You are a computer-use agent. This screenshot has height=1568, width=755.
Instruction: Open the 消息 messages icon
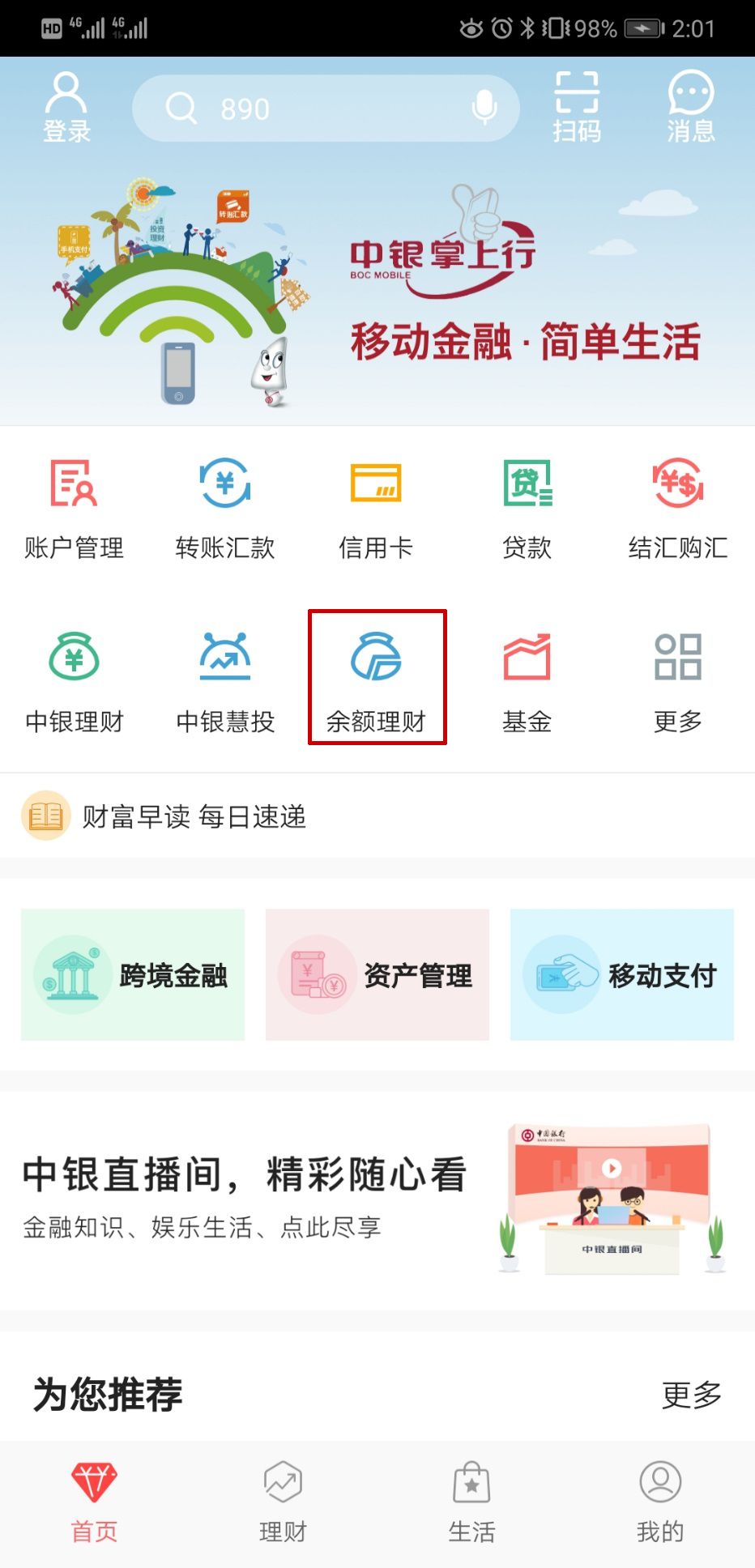[x=690, y=105]
